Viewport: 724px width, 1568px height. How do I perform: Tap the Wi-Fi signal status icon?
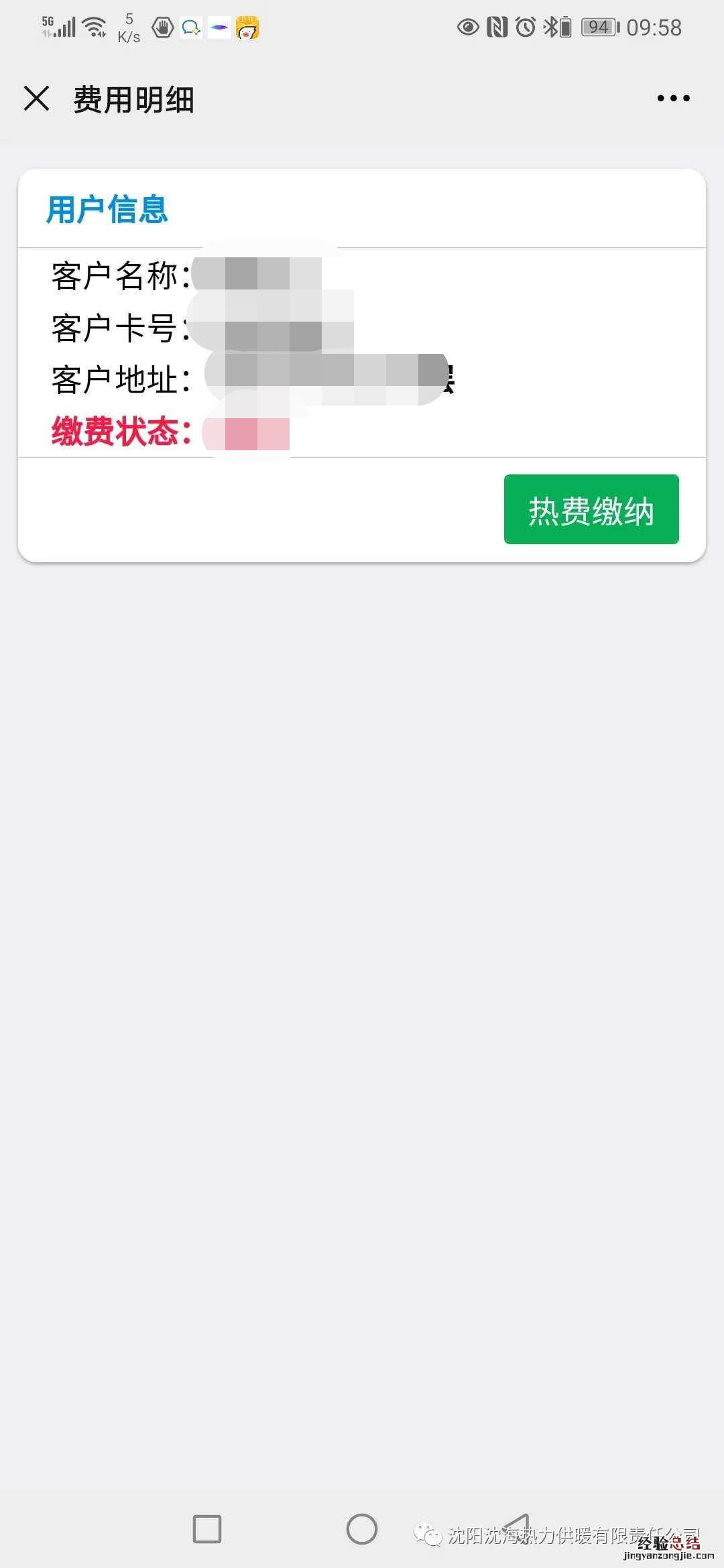tap(93, 27)
